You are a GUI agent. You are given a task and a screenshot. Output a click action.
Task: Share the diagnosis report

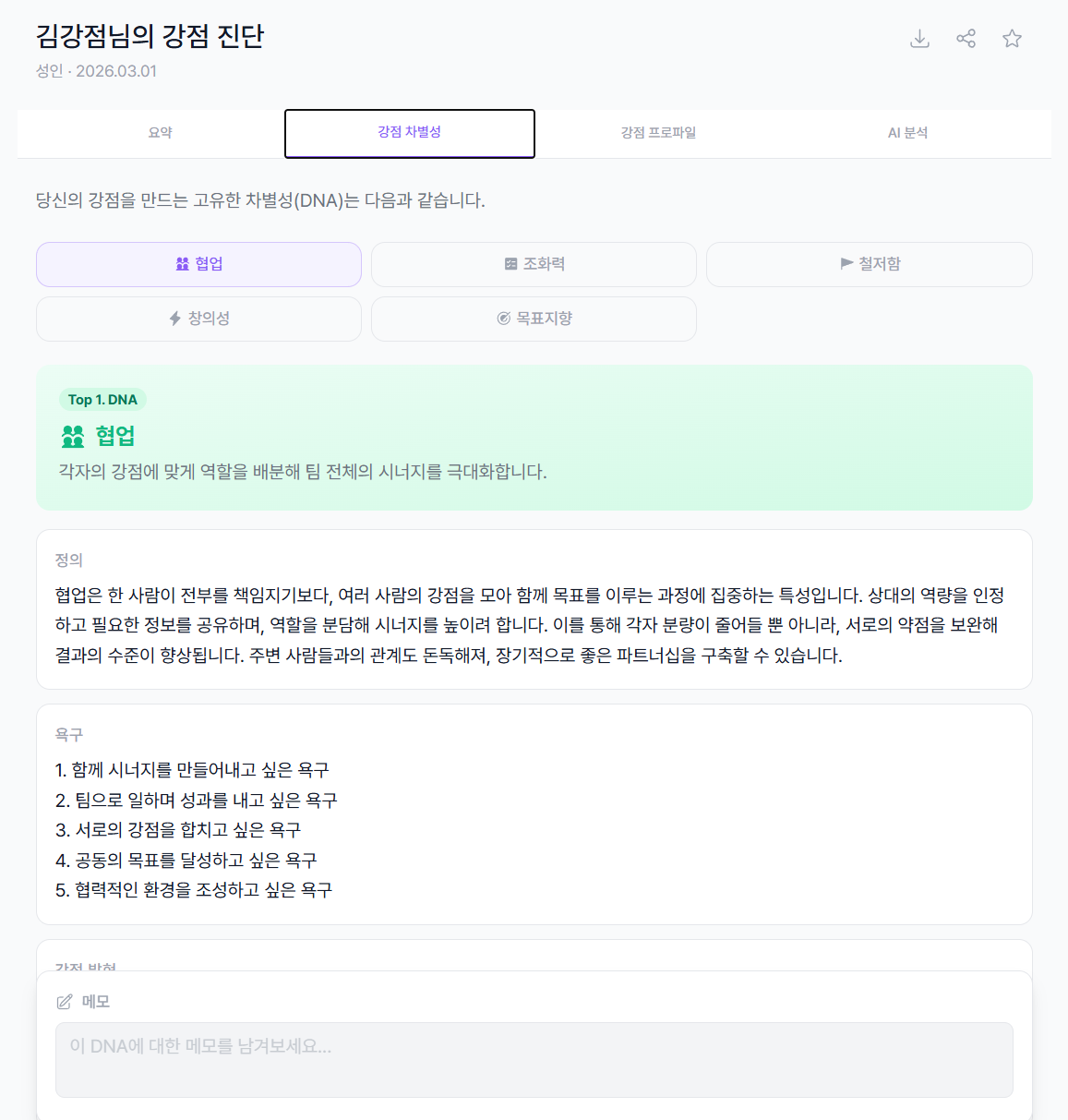point(966,38)
